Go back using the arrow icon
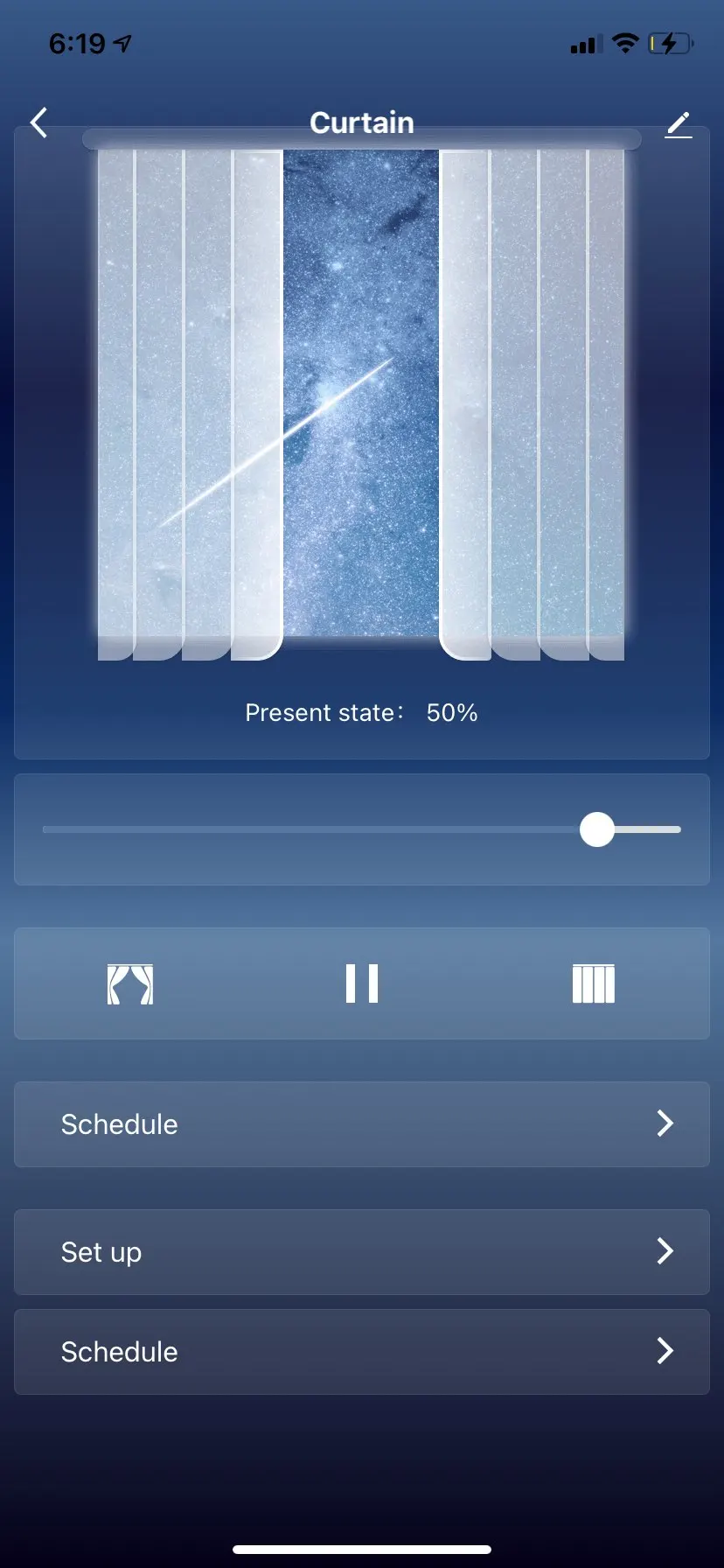Screen dimensions: 724x1568 click(x=38, y=122)
